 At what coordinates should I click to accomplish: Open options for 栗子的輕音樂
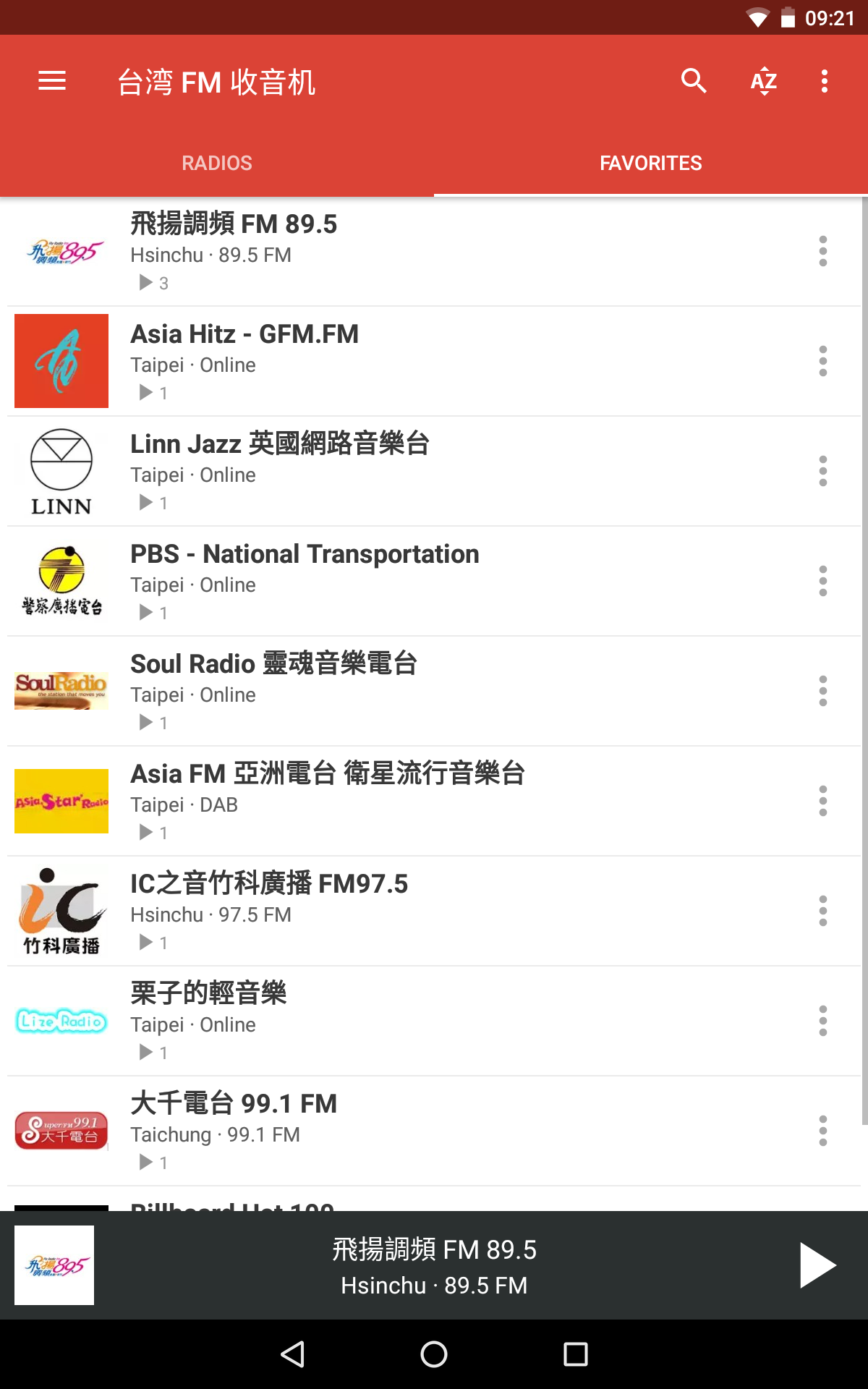click(x=822, y=1021)
